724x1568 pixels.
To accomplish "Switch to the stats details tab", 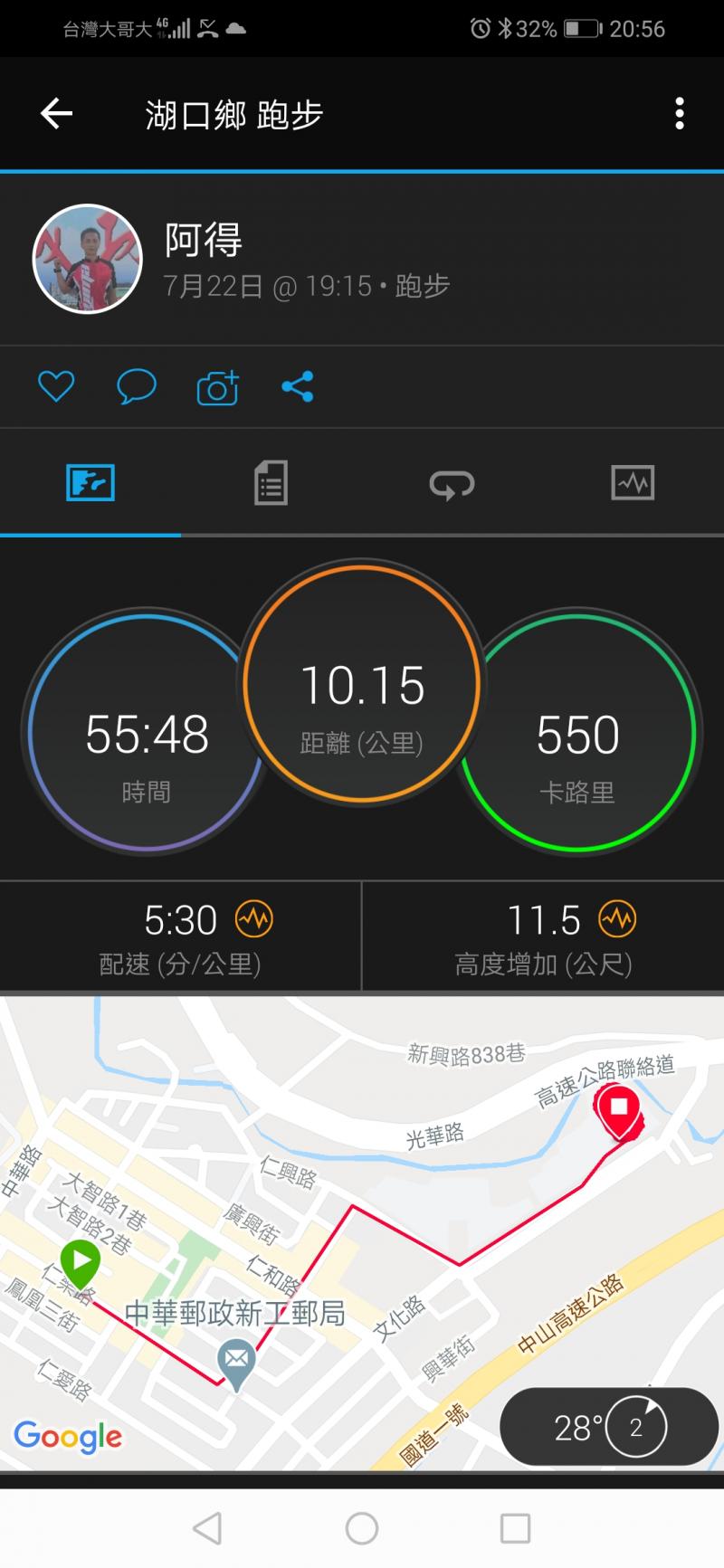I will click(271, 482).
